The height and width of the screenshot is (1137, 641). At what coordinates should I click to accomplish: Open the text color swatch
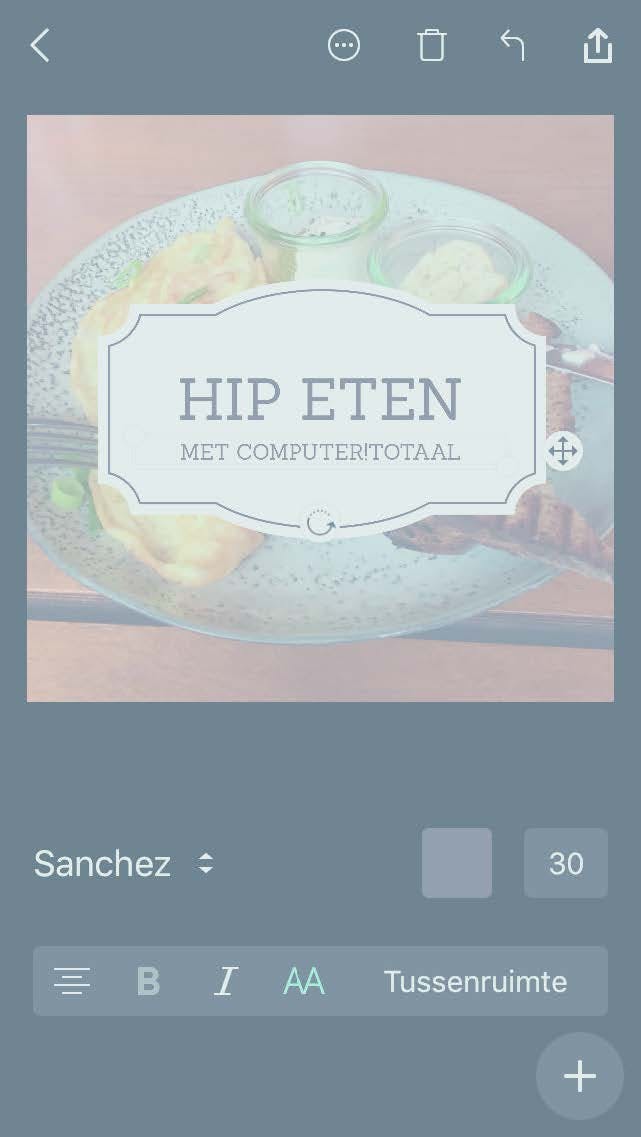tap(457, 863)
